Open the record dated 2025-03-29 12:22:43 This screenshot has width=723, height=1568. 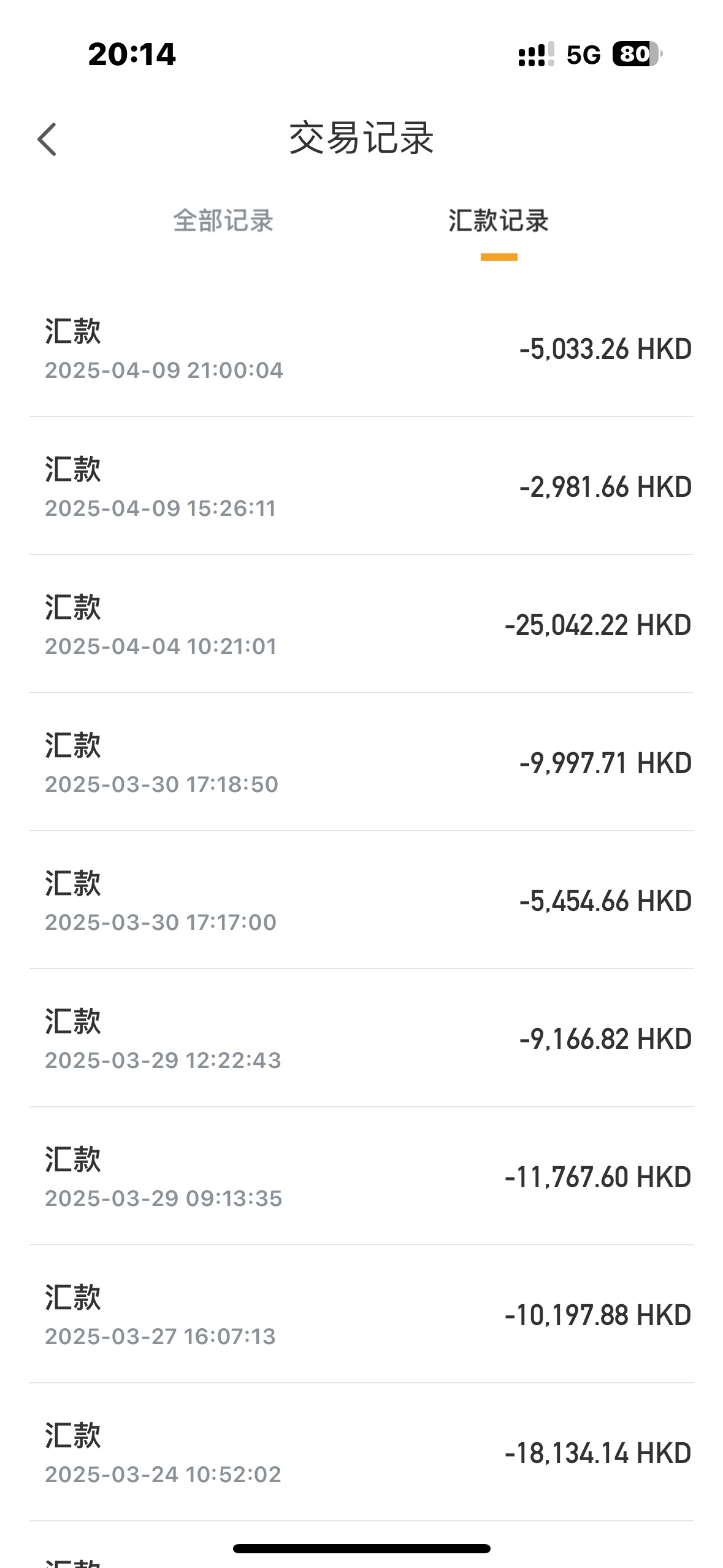361,1039
